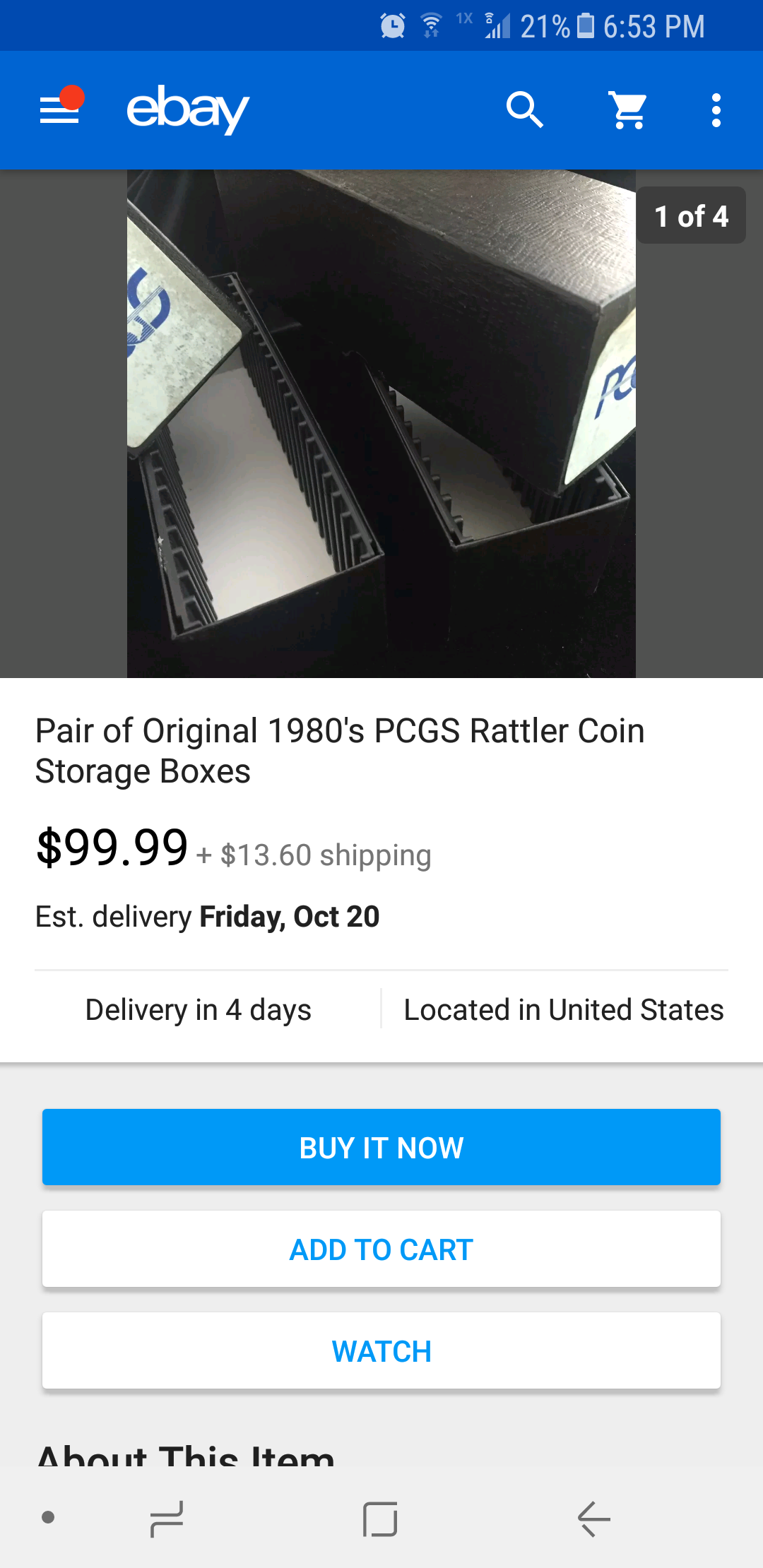Go back using system back button

tap(593, 1519)
